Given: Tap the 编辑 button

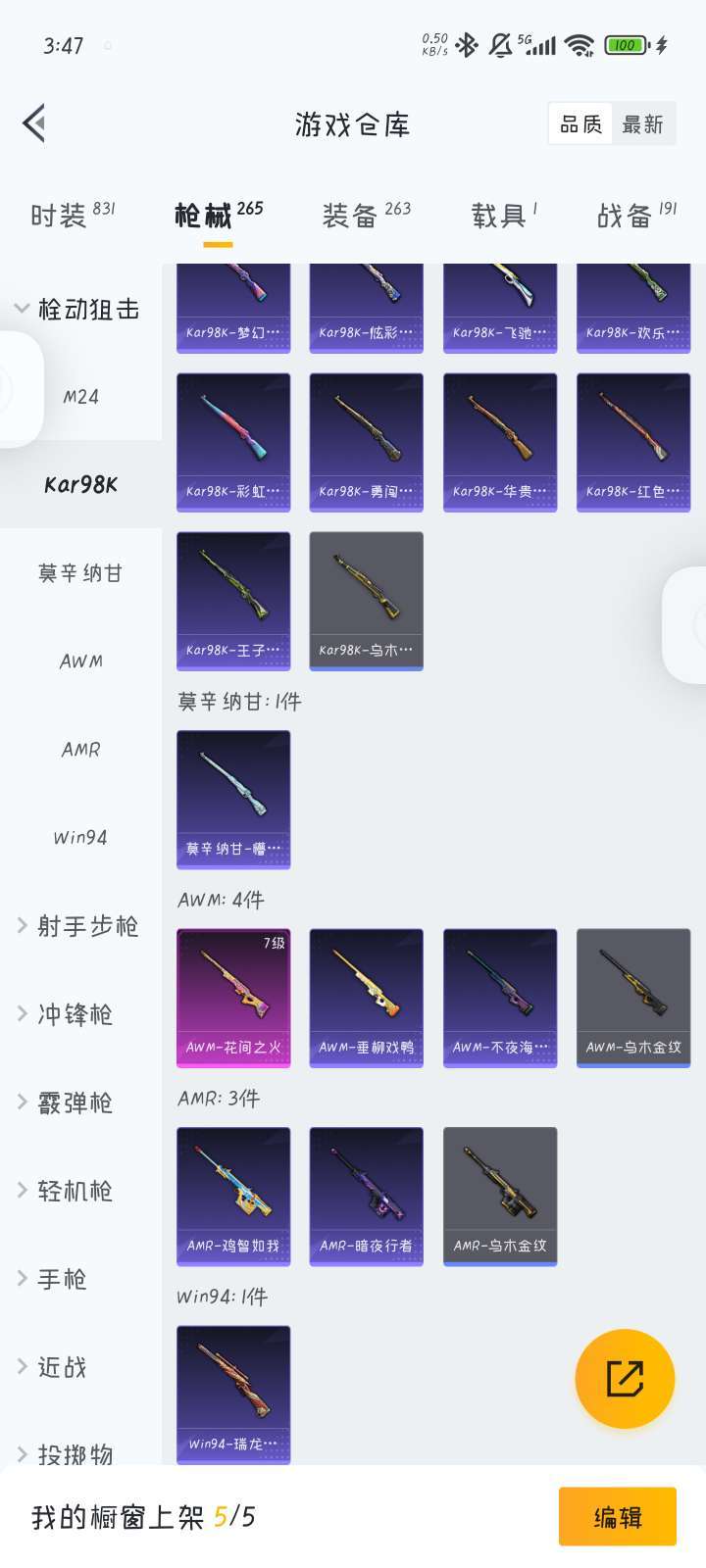Looking at the screenshot, I should pos(618,1517).
